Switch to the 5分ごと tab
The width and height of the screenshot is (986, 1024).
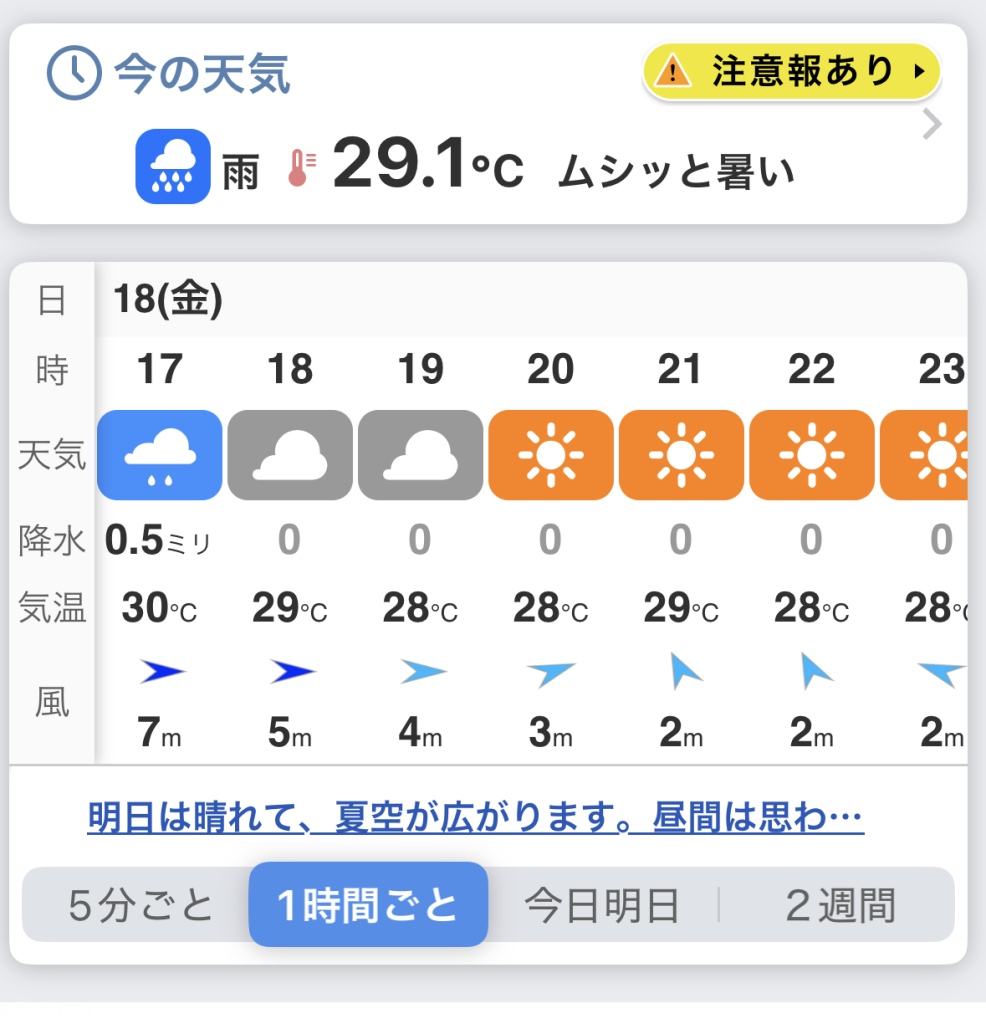[x=140, y=906]
